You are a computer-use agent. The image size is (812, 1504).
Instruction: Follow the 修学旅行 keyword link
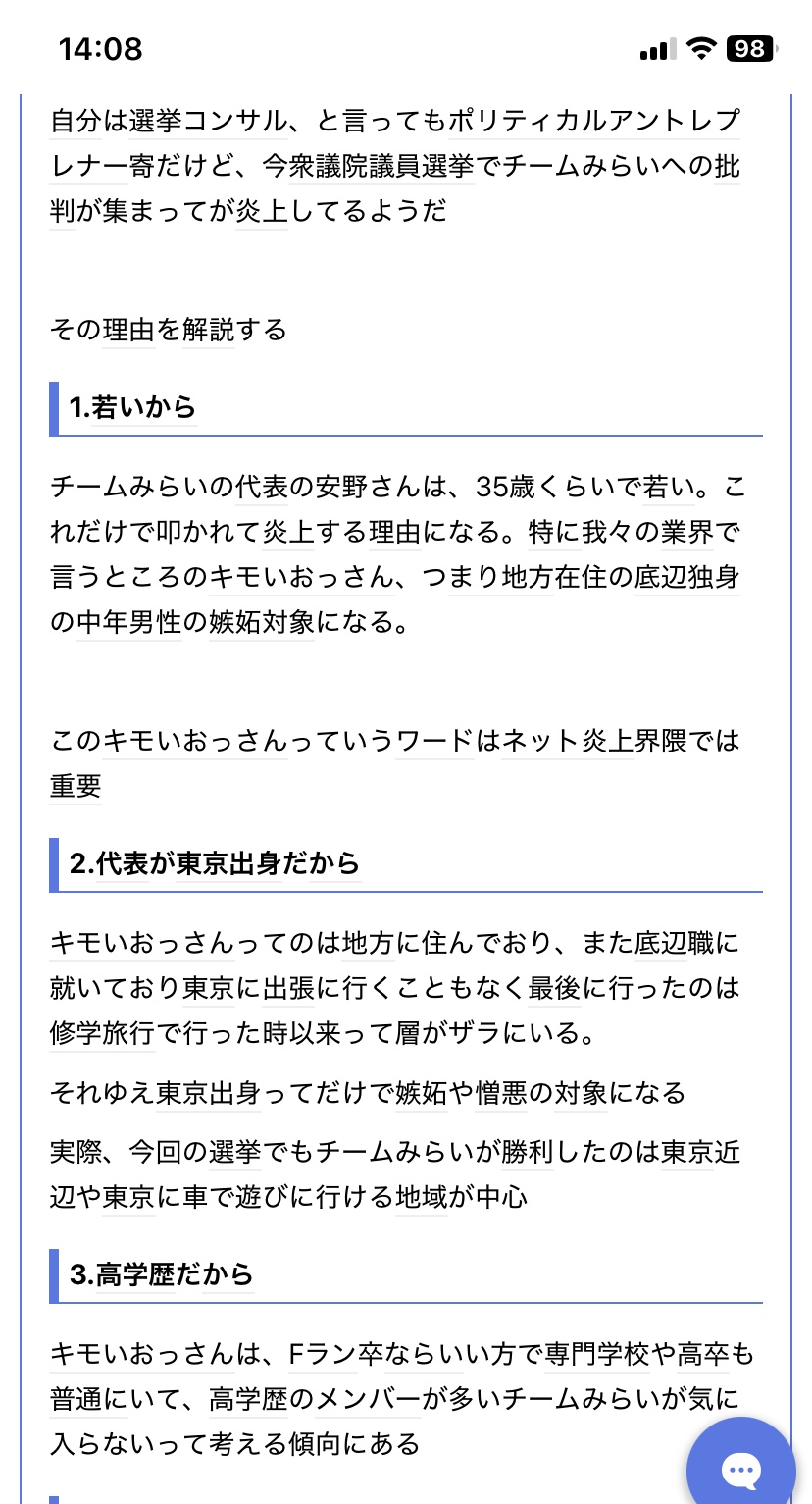tap(102, 1033)
